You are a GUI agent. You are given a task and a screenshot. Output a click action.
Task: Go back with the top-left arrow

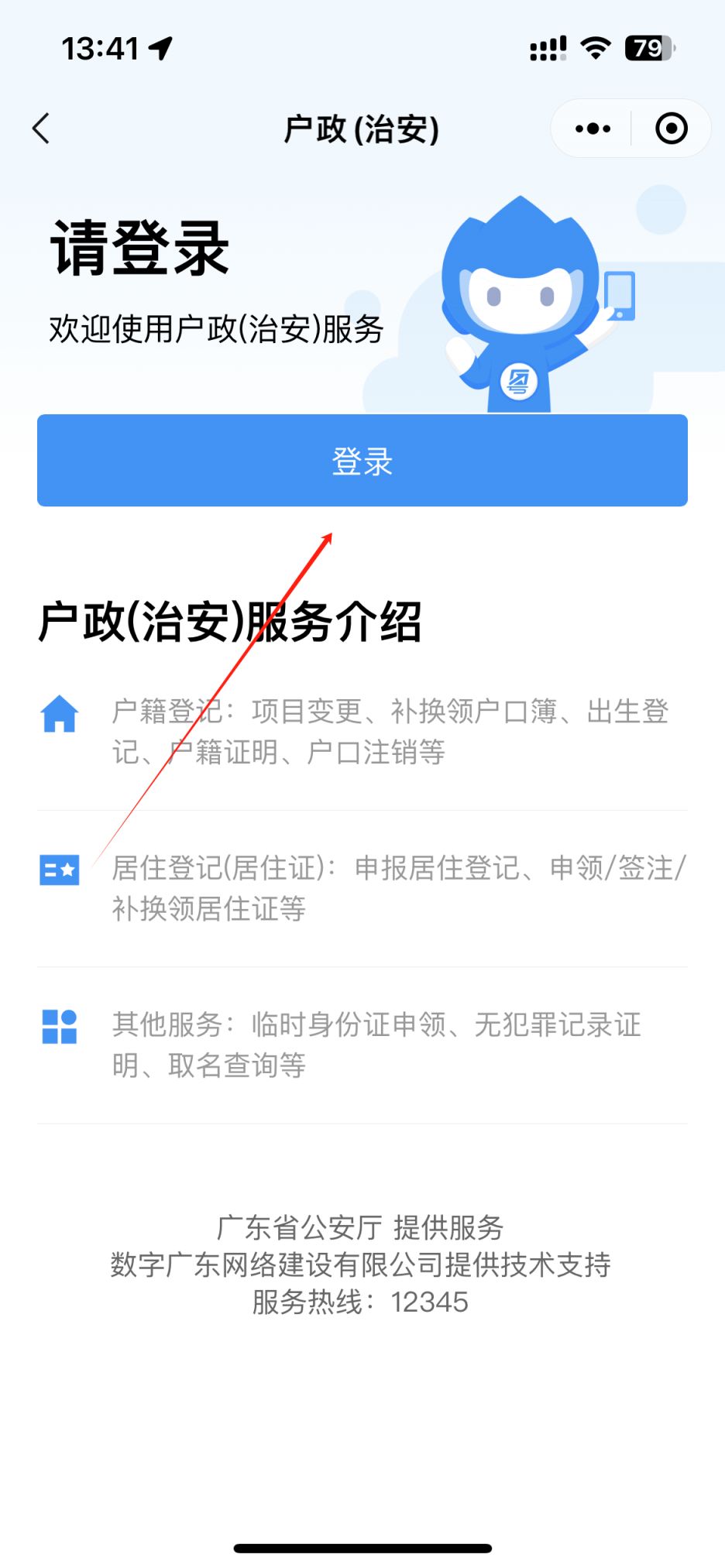pos(42,129)
